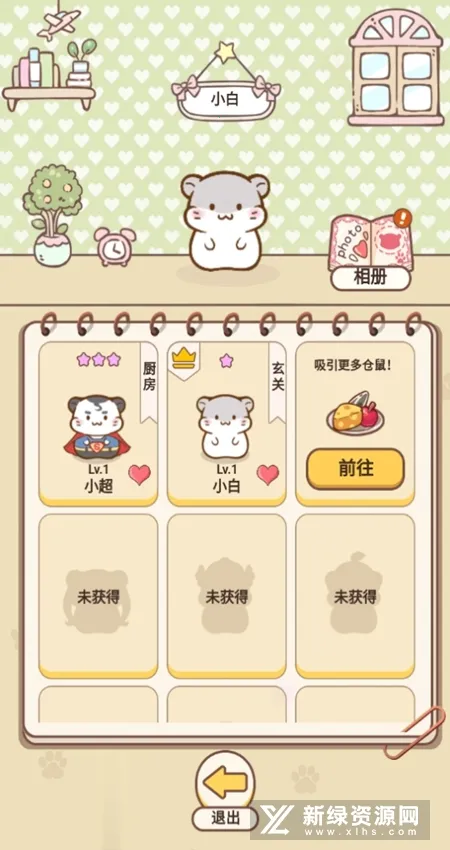Tap the heart on 小超's card
Viewport: 450px width, 850px height.
click(x=139, y=474)
